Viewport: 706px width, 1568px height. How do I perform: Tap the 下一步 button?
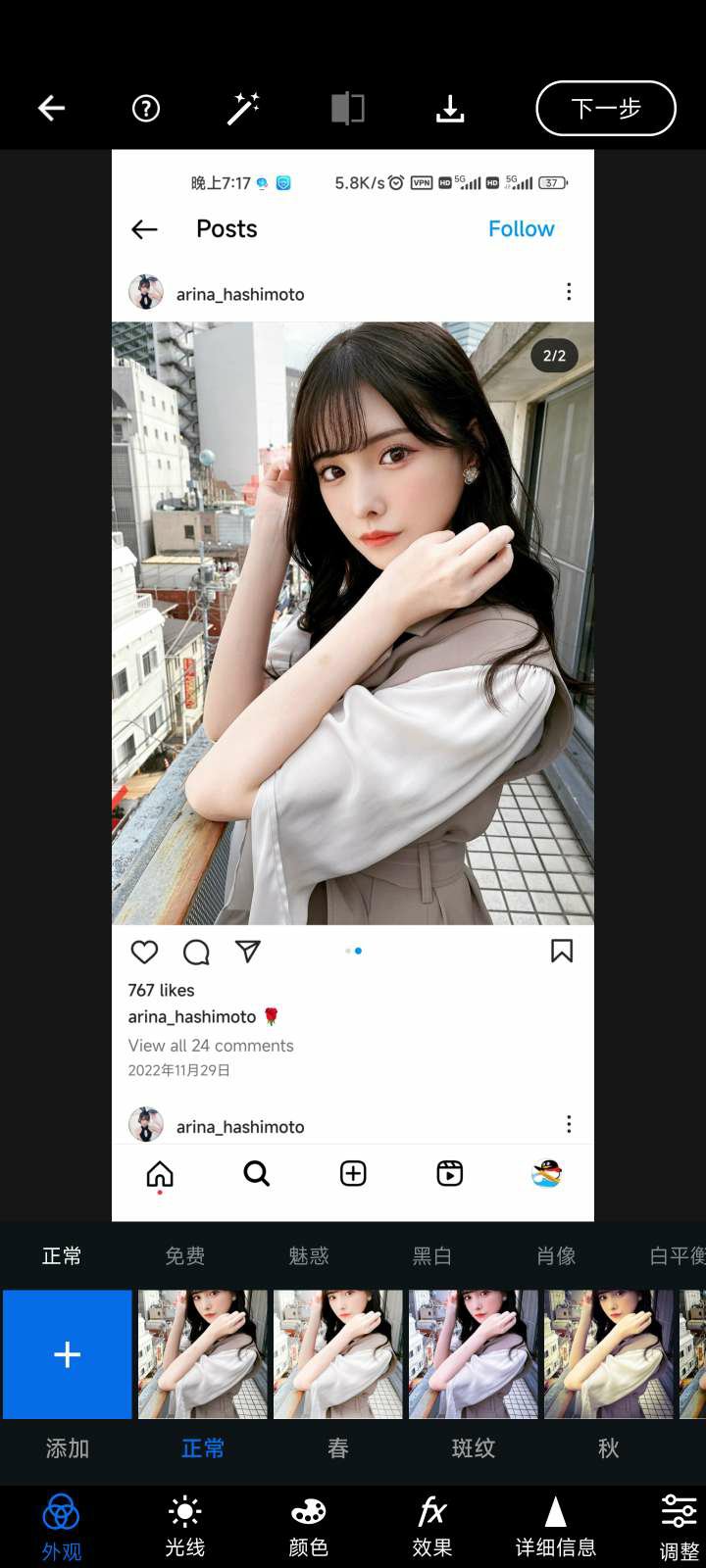(x=605, y=108)
